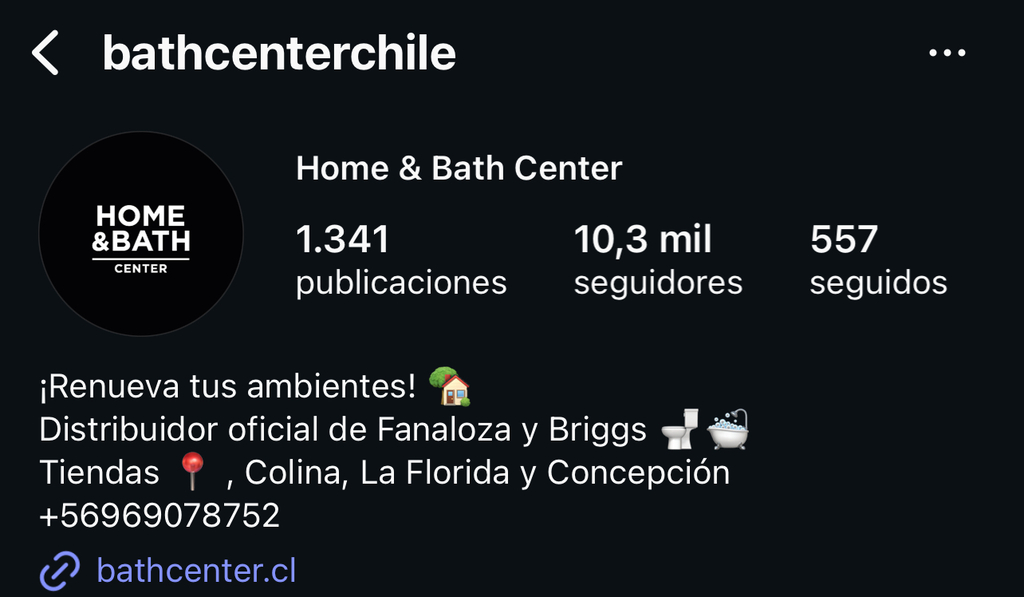Image resolution: width=1024 pixels, height=597 pixels.
Task: Open the 557 seguidos list
Action: (x=877, y=260)
